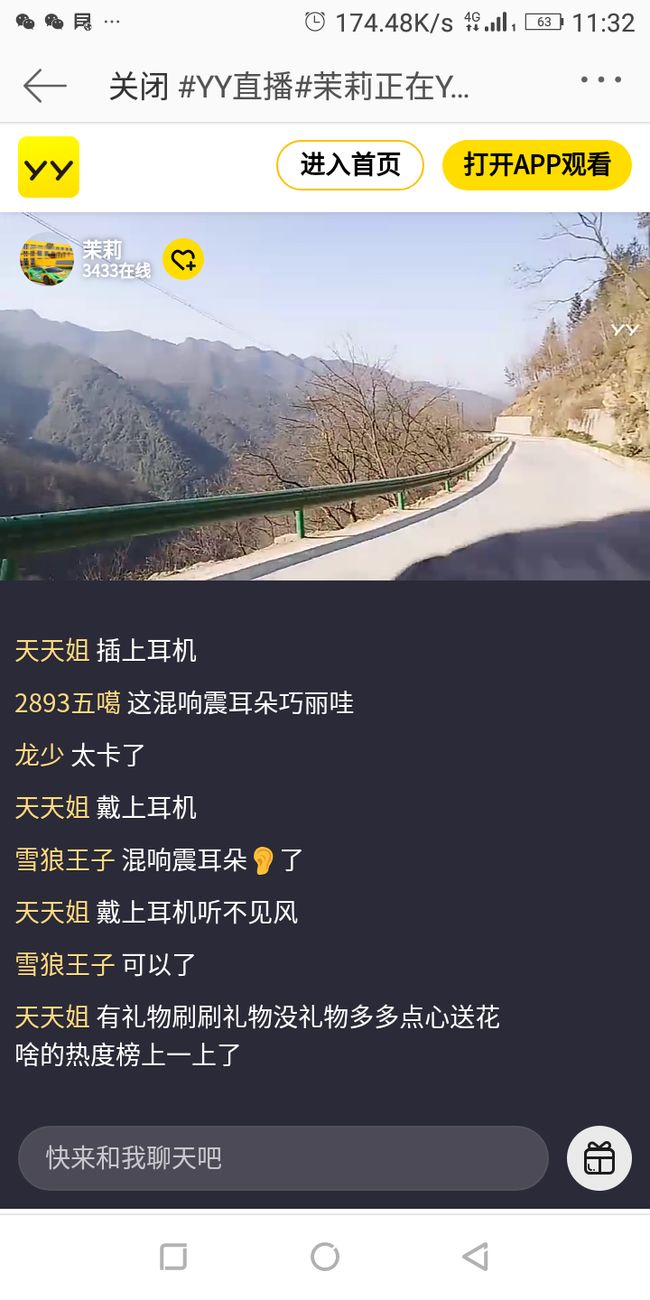The image size is (650, 1300).
Task: Open the three-dot overflow menu
Action: (601, 80)
